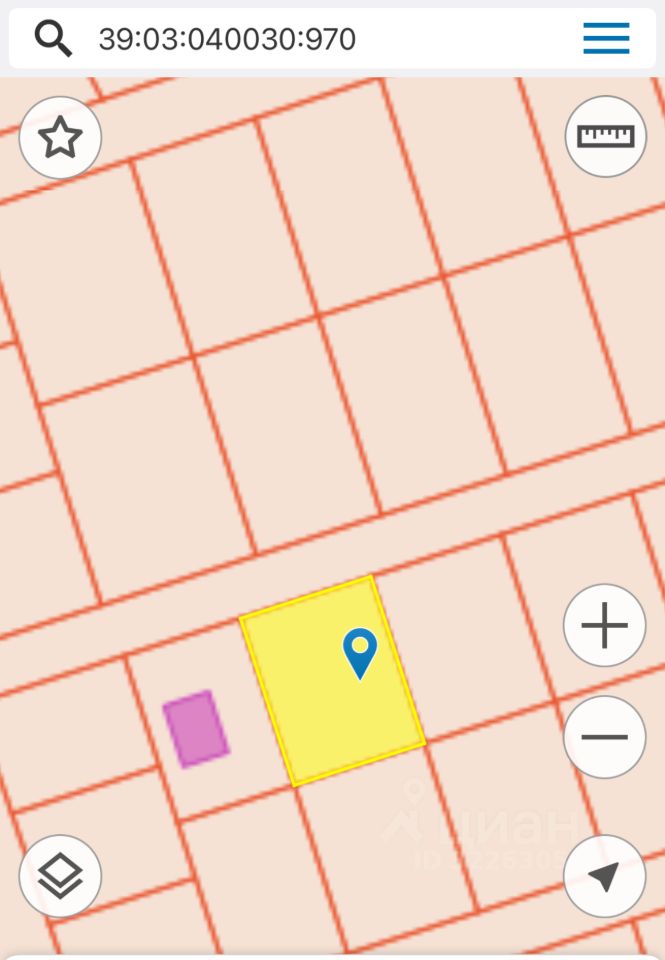This screenshot has height=960, width=665.
Task: Tap the search magnifier icon
Action: pos(53,38)
